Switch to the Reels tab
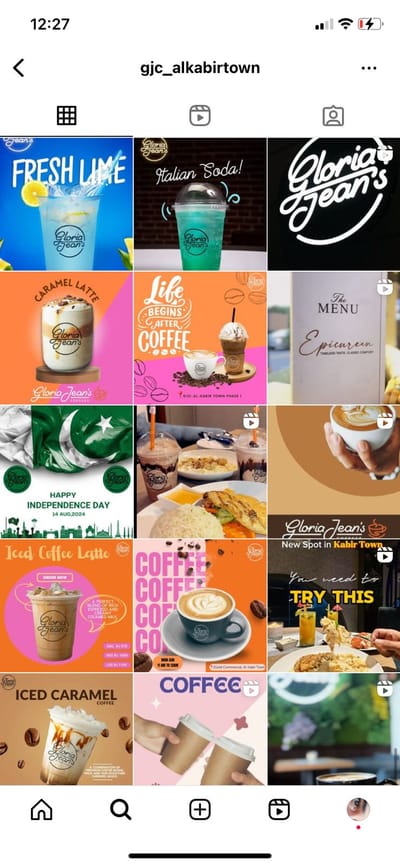The width and height of the screenshot is (400, 866). [199, 115]
